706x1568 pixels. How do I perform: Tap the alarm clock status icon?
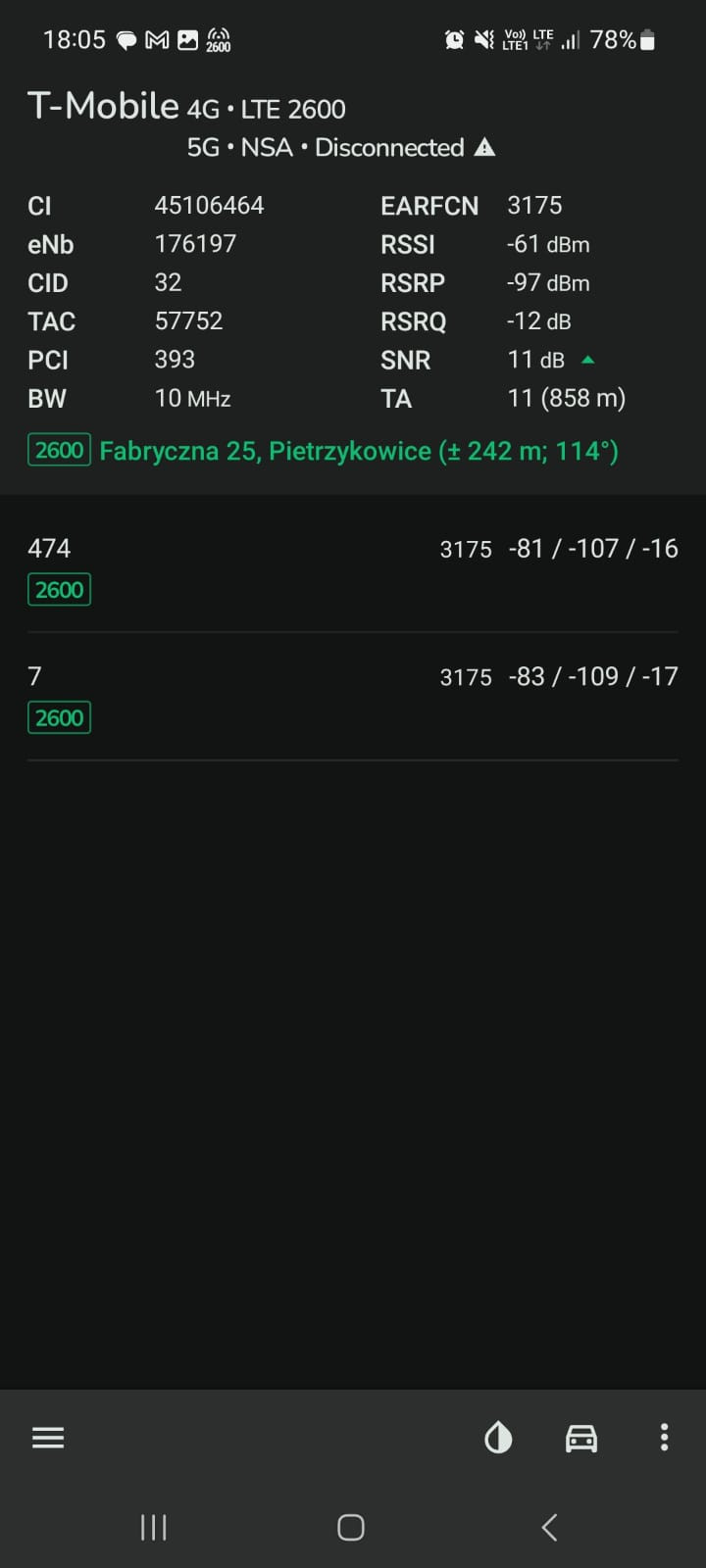(x=452, y=39)
